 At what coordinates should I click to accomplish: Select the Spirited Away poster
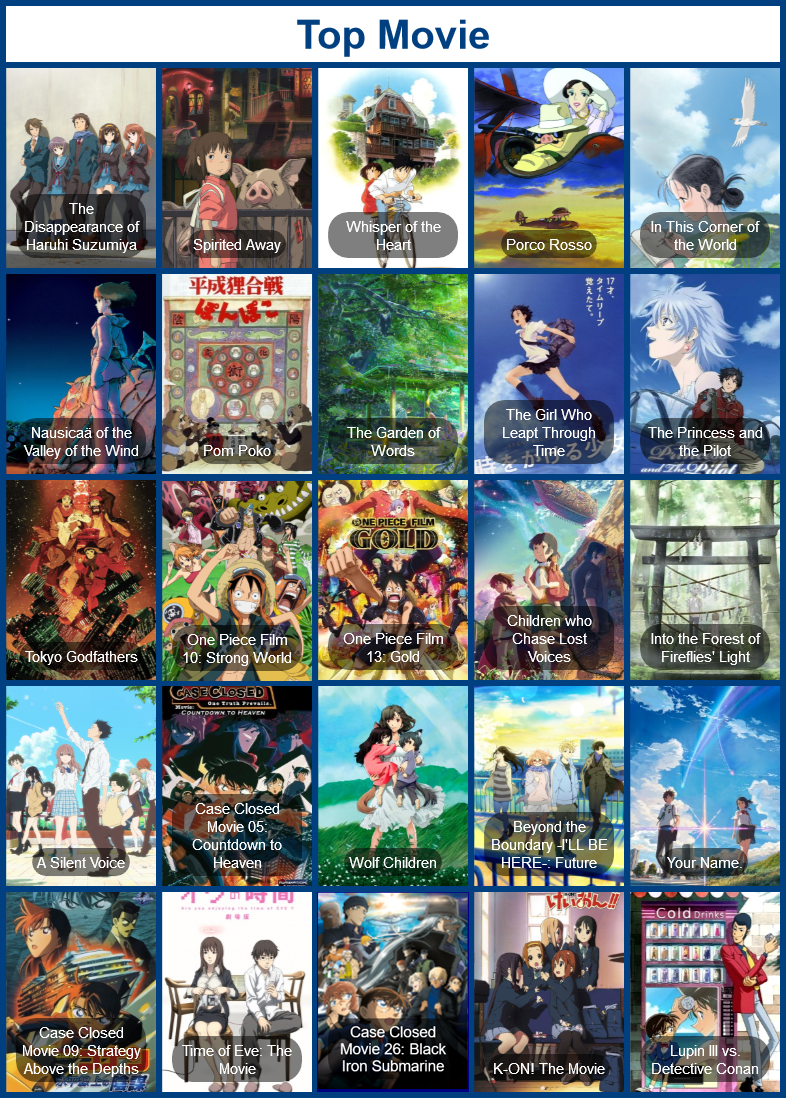237,167
